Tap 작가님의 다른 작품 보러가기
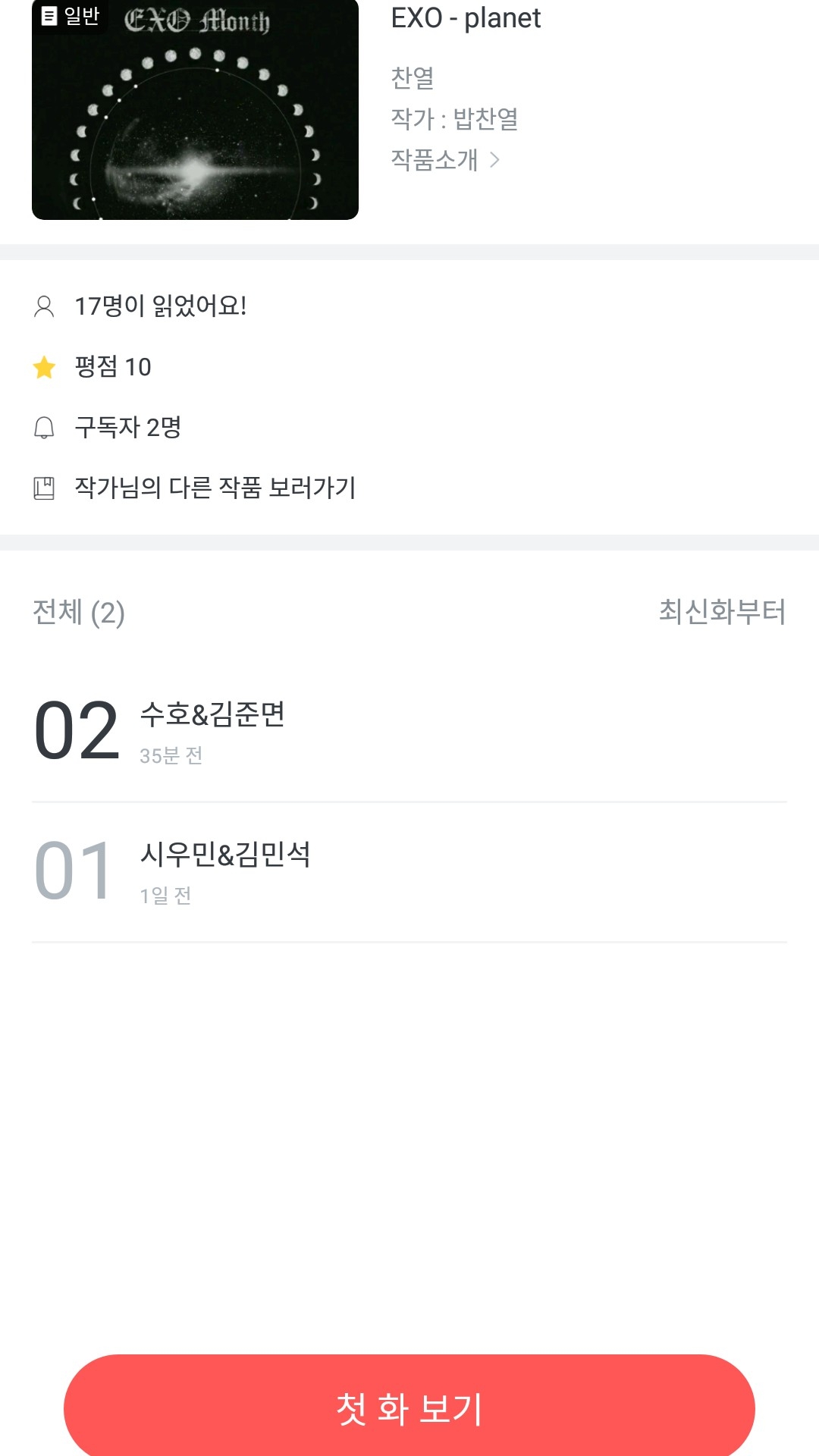819x1456 pixels. point(215,488)
